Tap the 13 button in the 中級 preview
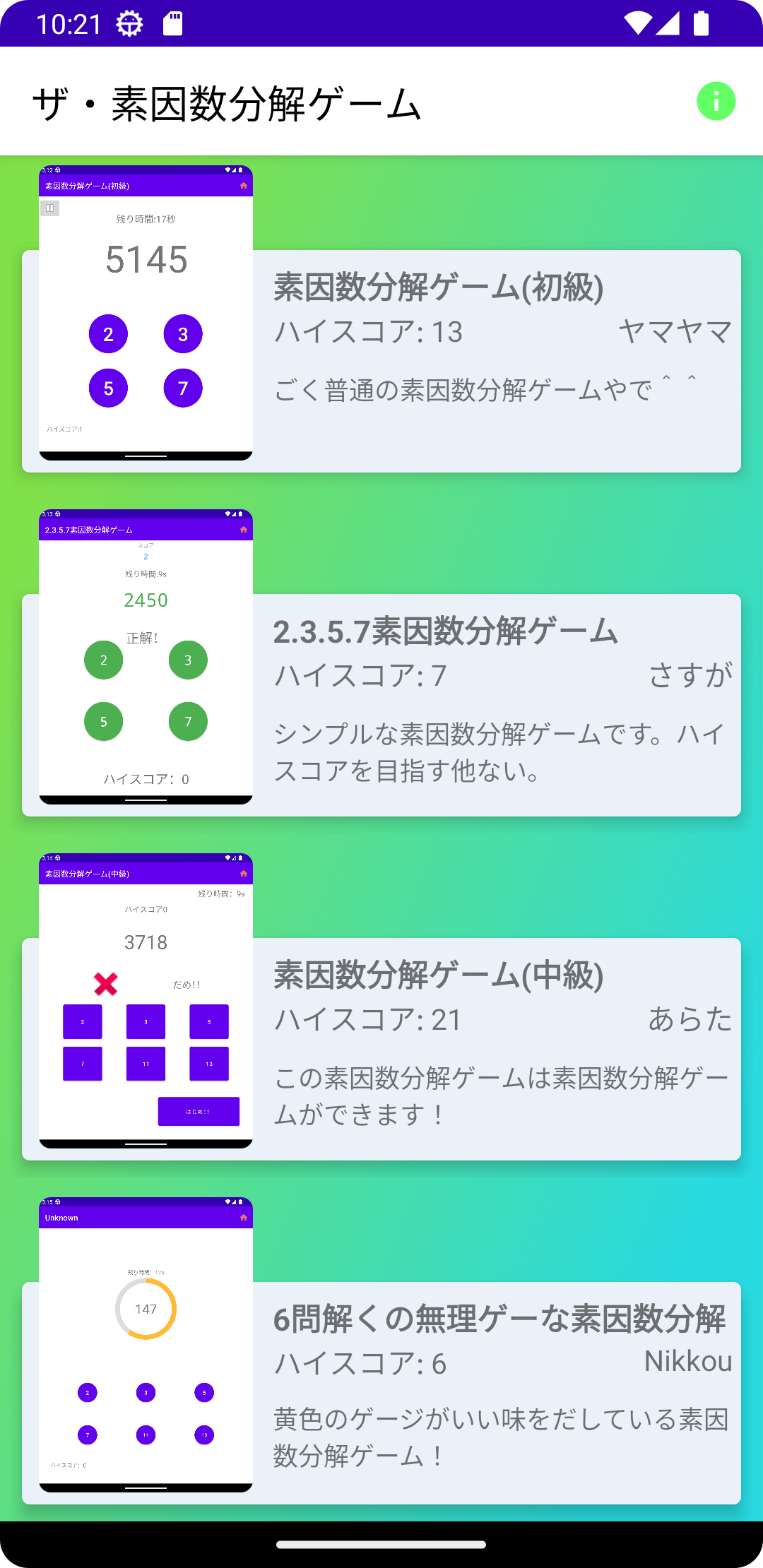This screenshot has width=763, height=1568. pos(208,1063)
